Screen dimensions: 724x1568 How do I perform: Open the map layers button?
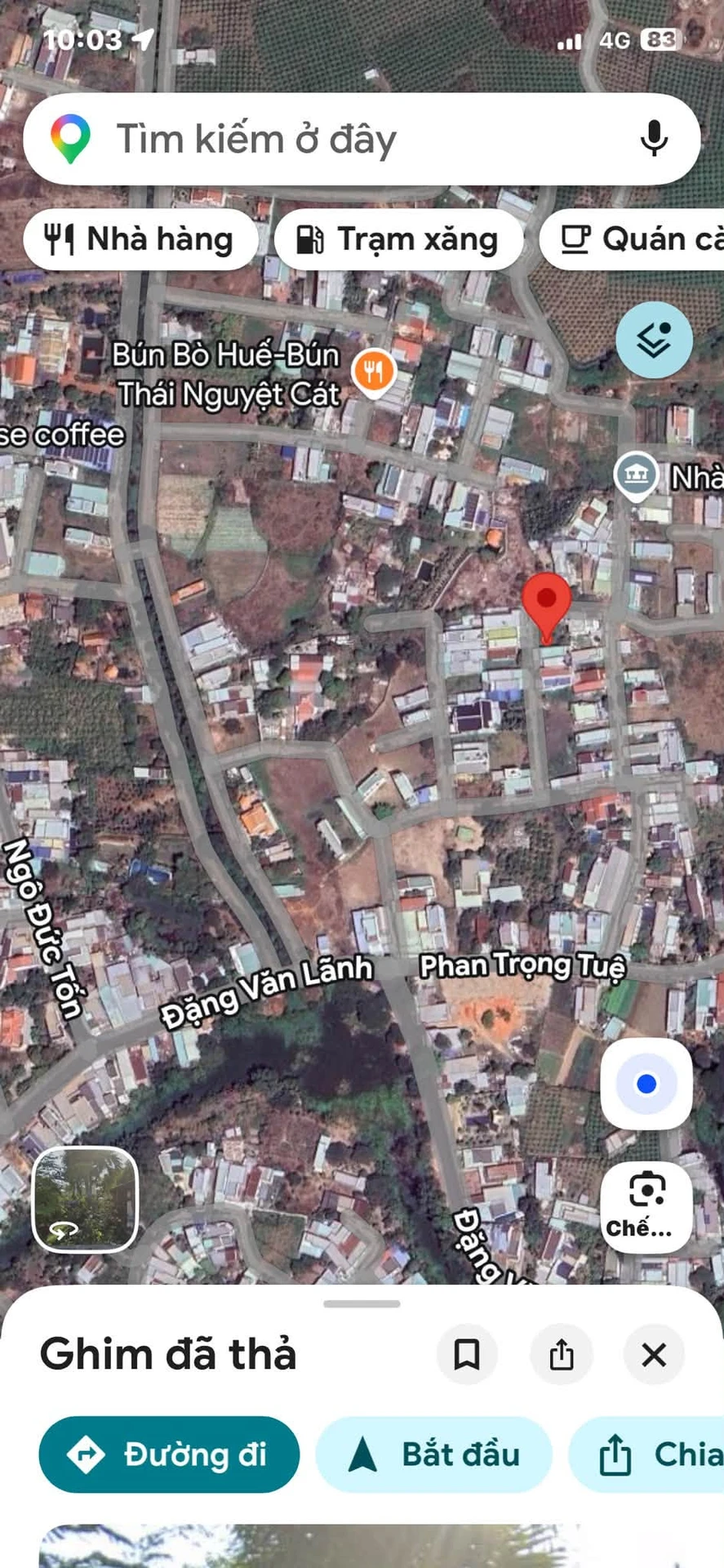pyautogui.click(x=654, y=340)
